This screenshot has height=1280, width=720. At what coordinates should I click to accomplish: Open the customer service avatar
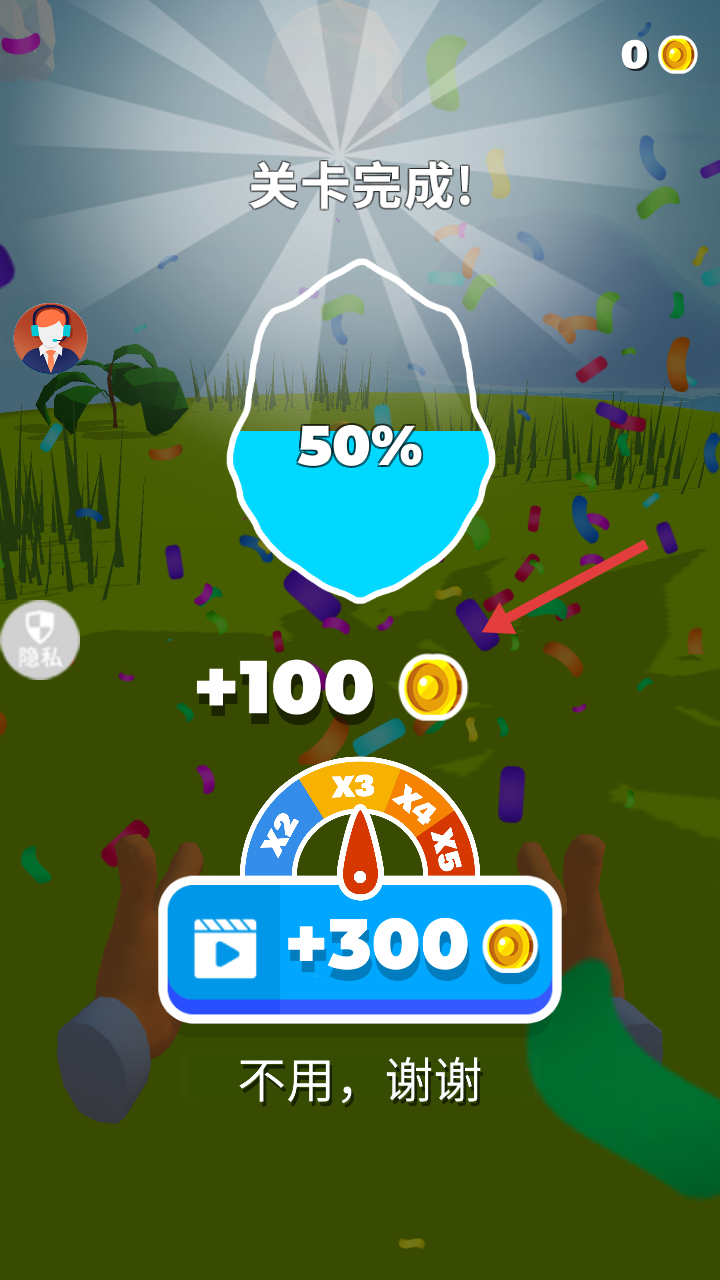point(50,339)
